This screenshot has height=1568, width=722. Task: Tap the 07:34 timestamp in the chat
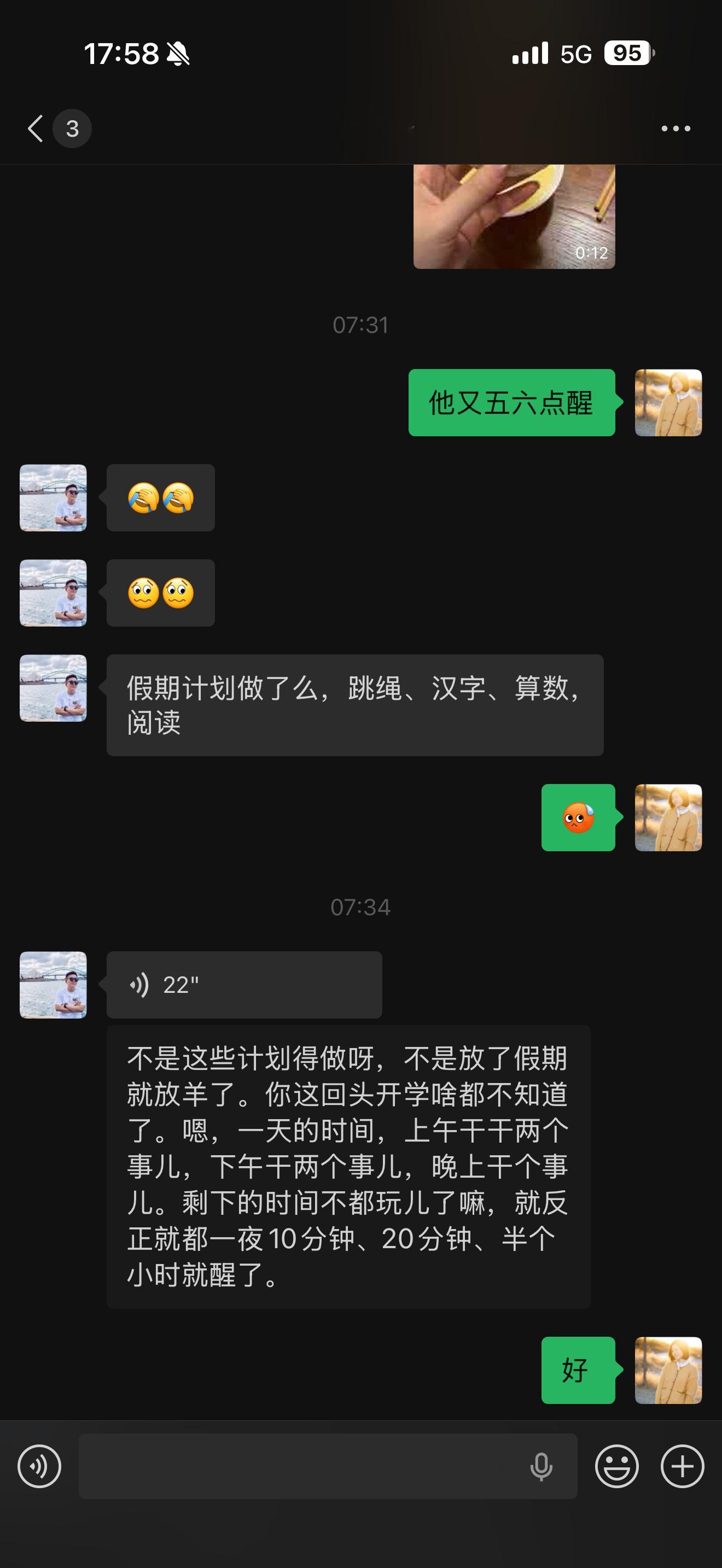[360, 906]
